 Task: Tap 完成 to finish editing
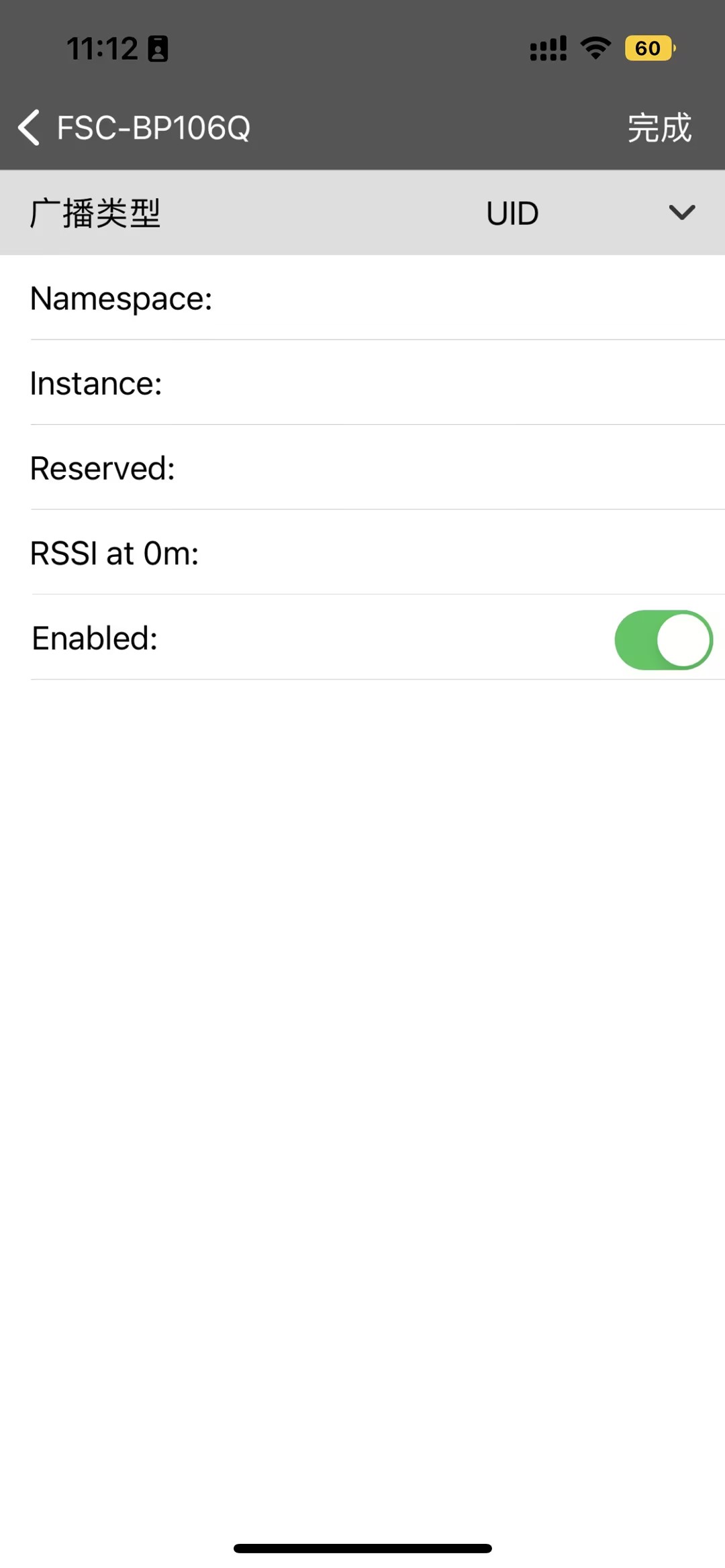pos(659,127)
